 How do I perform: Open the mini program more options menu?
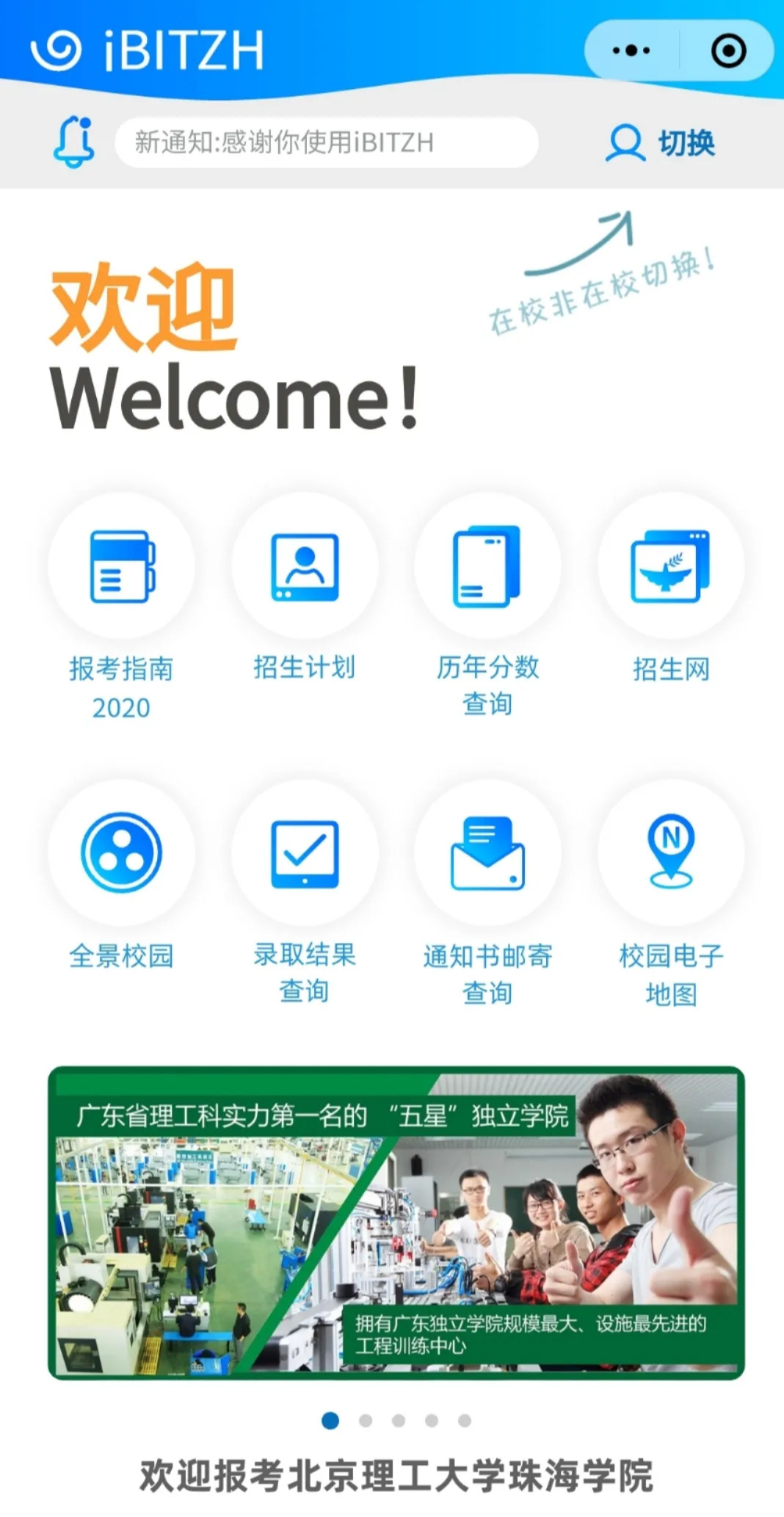[x=631, y=51]
